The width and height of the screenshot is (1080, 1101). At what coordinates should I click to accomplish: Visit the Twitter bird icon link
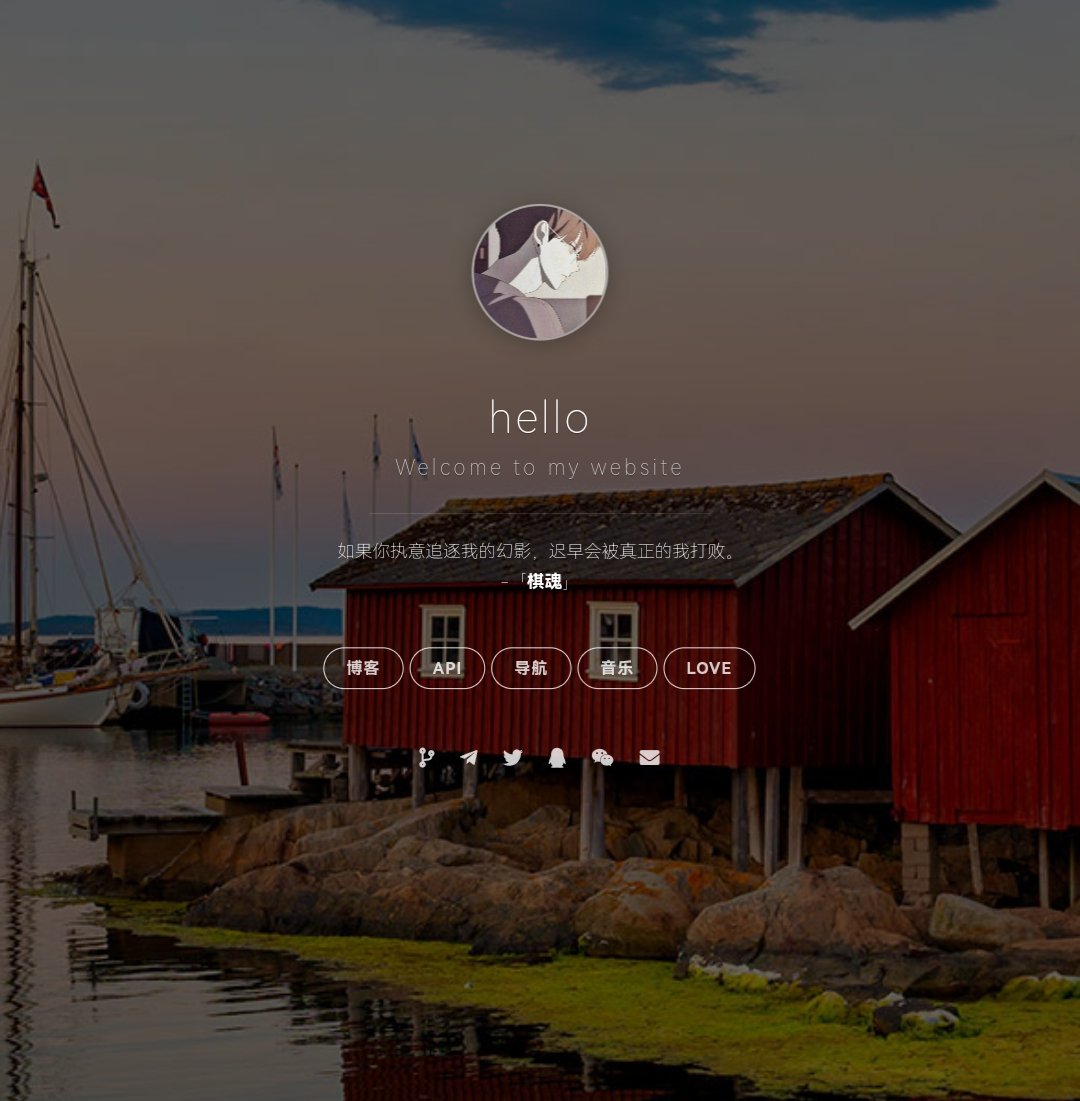[x=513, y=758]
